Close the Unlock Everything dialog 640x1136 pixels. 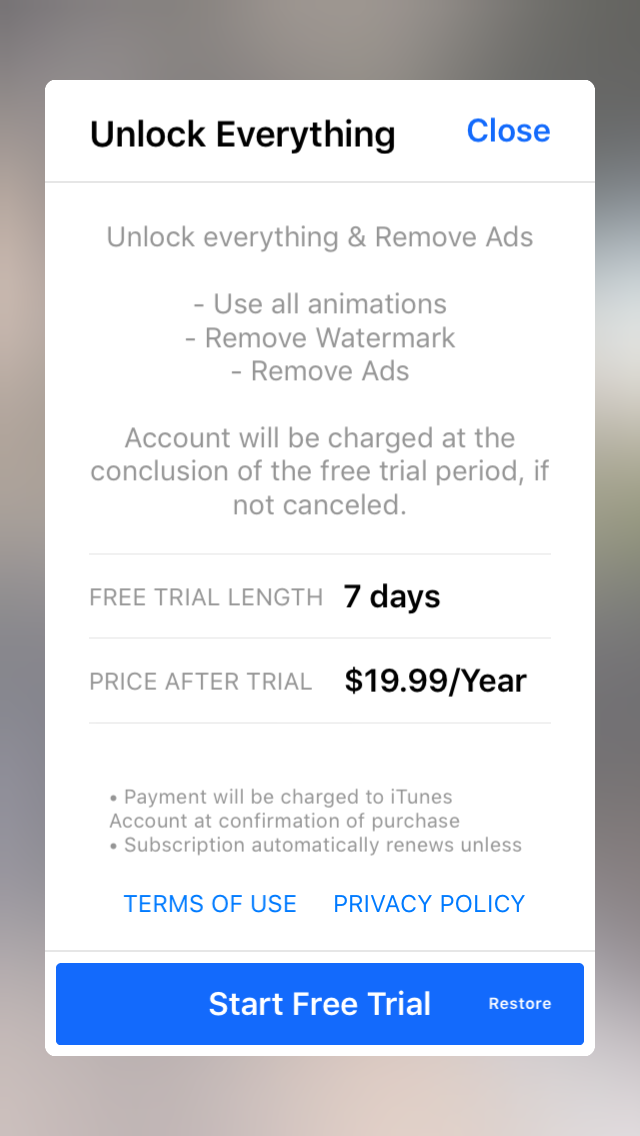coord(508,131)
